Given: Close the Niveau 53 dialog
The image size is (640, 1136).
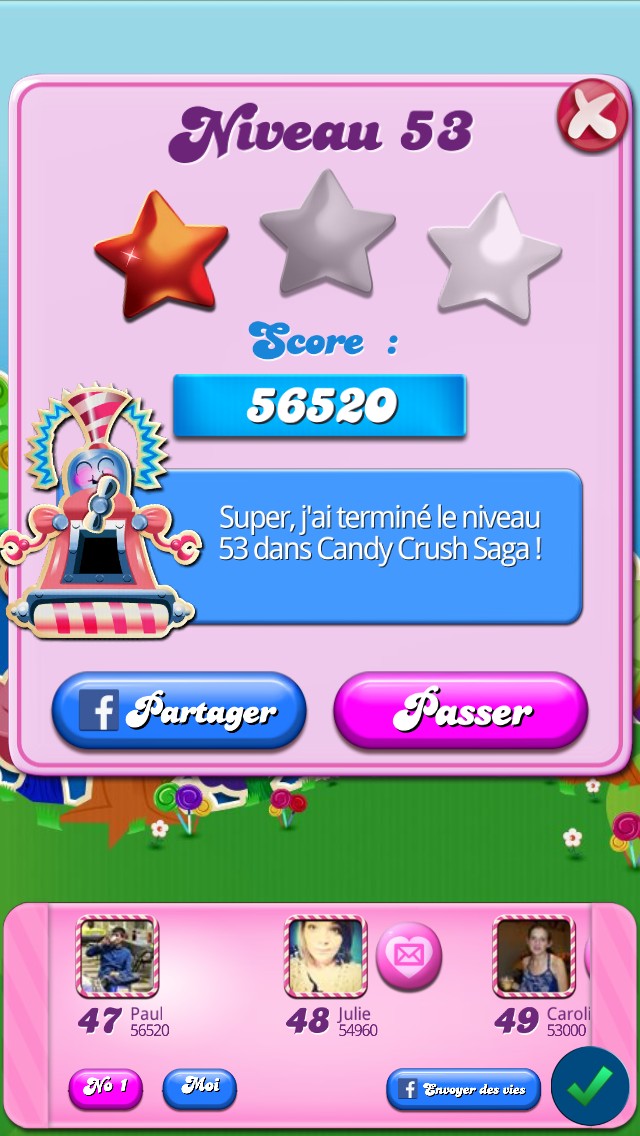Looking at the screenshot, I should (x=592, y=115).
